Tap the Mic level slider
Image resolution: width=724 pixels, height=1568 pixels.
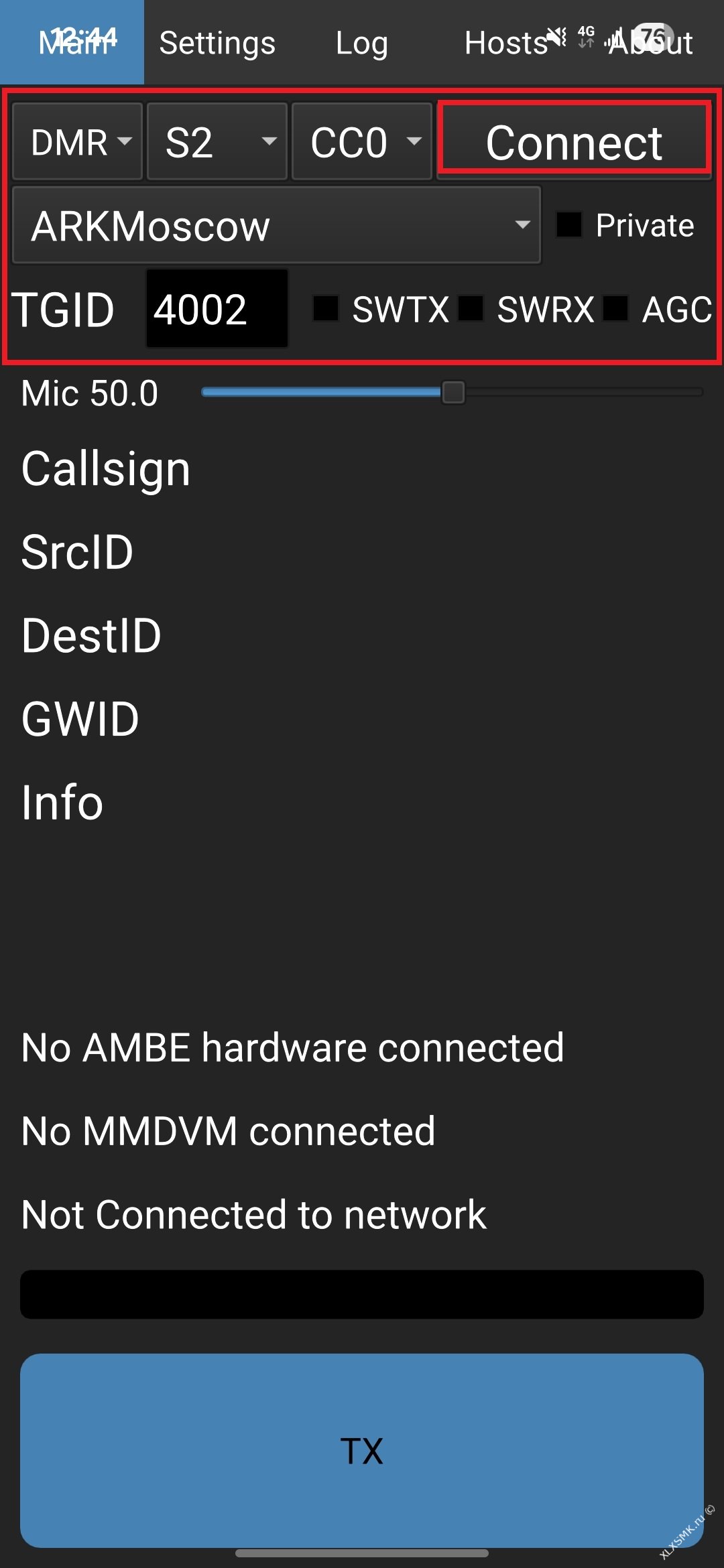coord(452,392)
